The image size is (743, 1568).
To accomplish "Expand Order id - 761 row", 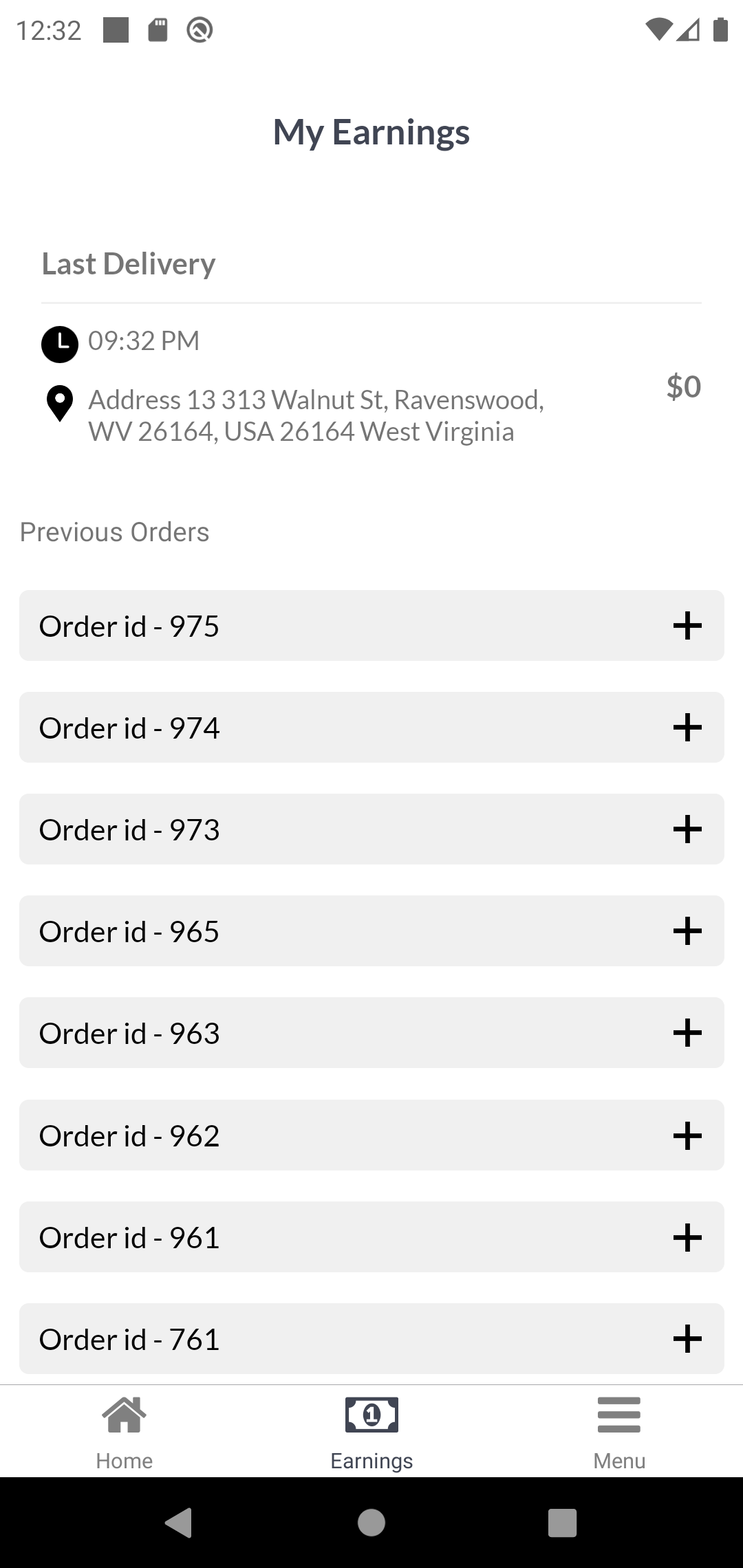I will coord(687,1339).
